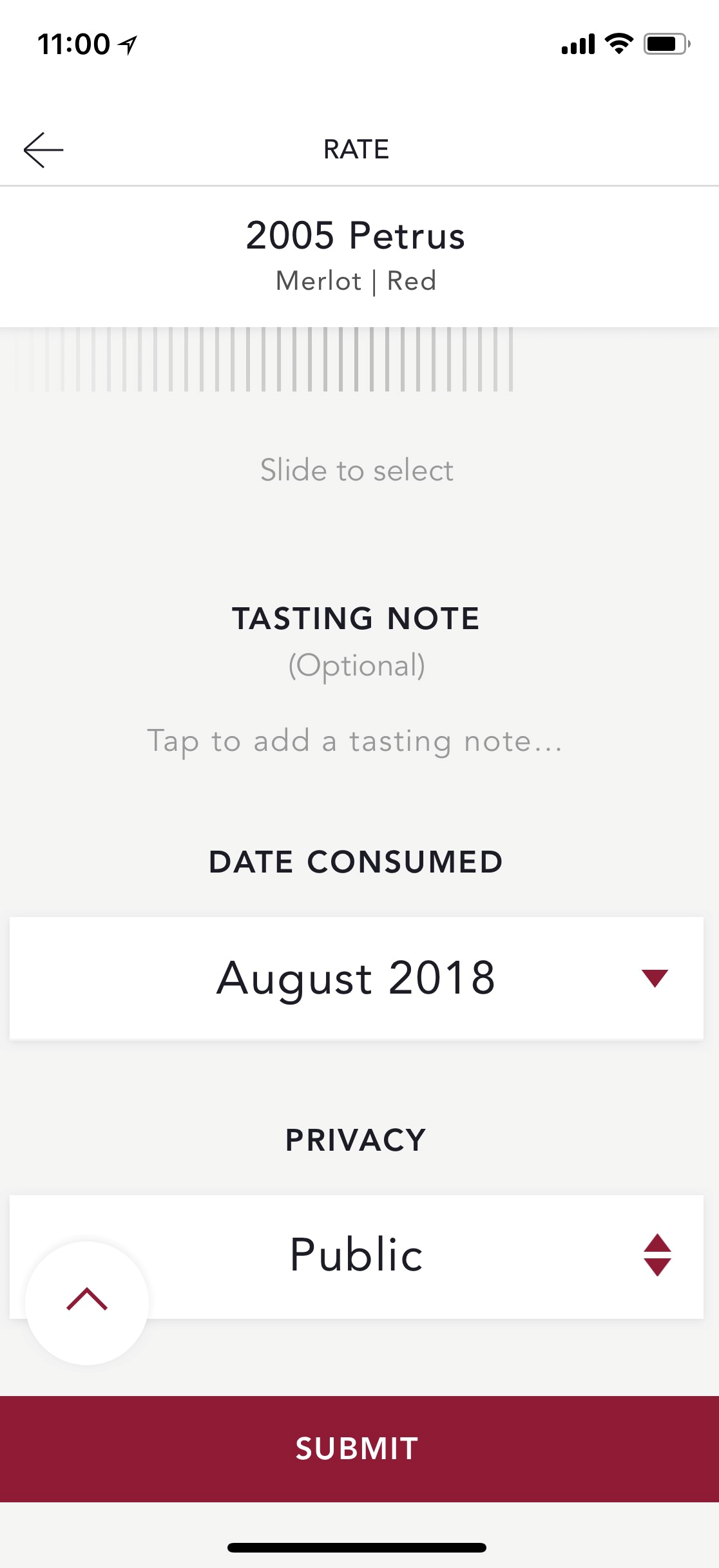Tap to add a tasting note
The width and height of the screenshot is (719, 1568).
(x=355, y=741)
